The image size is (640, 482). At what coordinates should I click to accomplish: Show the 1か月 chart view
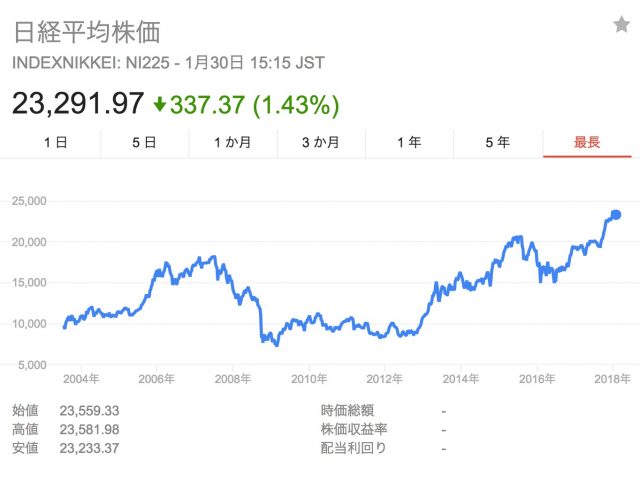232,143
